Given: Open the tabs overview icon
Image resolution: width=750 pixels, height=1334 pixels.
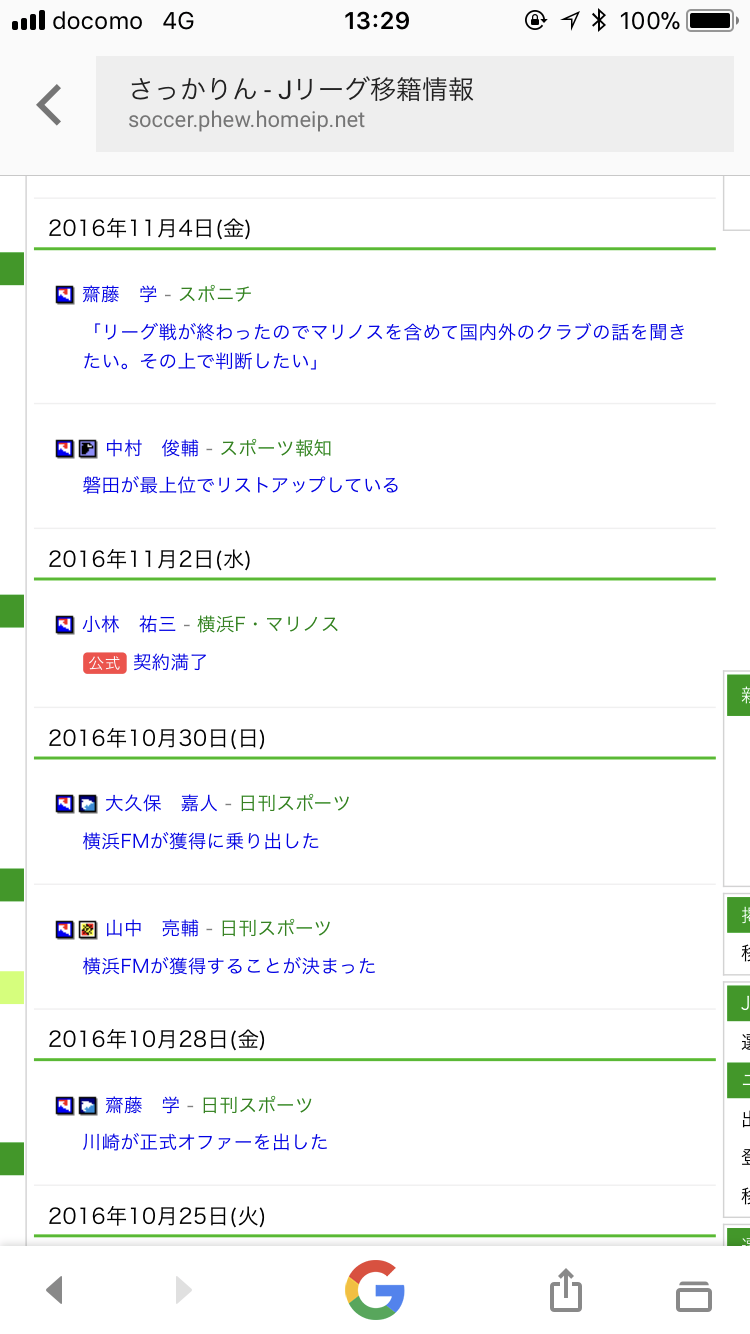Looking at the screenshot, I should [694, 1294].
